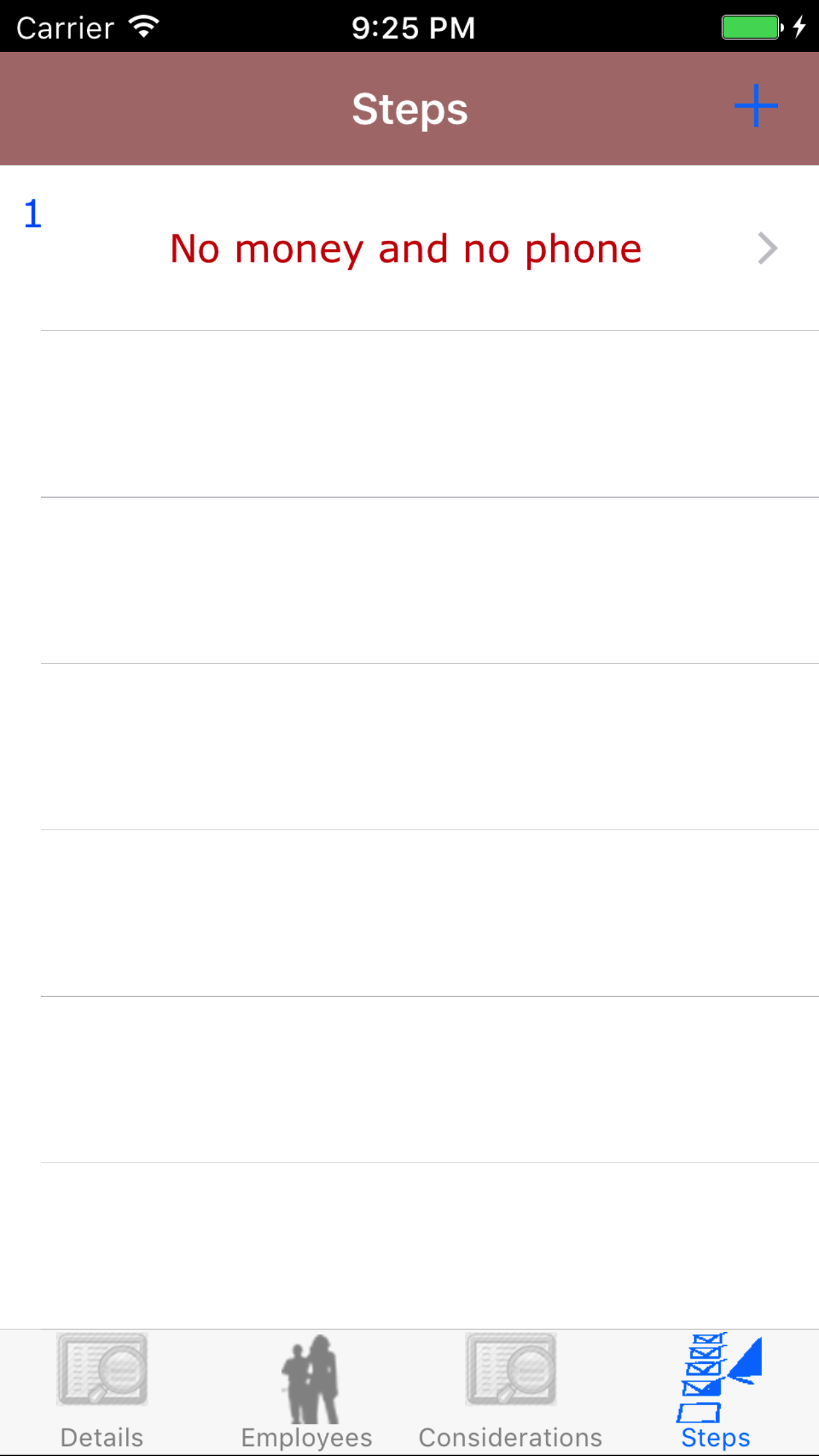Switch to the Details tab

(102, 1391)
